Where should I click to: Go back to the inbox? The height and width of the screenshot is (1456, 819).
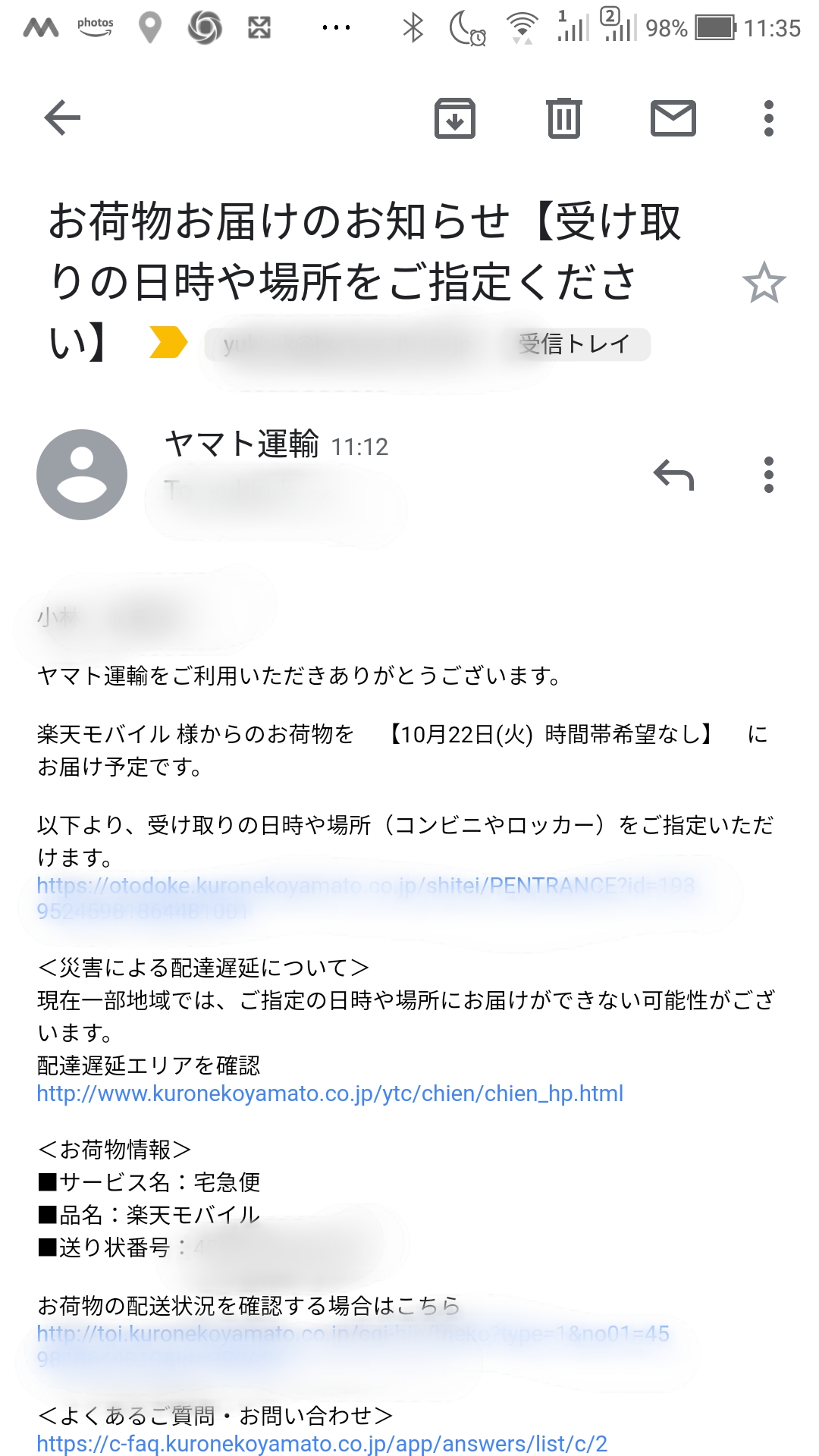tap(62, 118)
